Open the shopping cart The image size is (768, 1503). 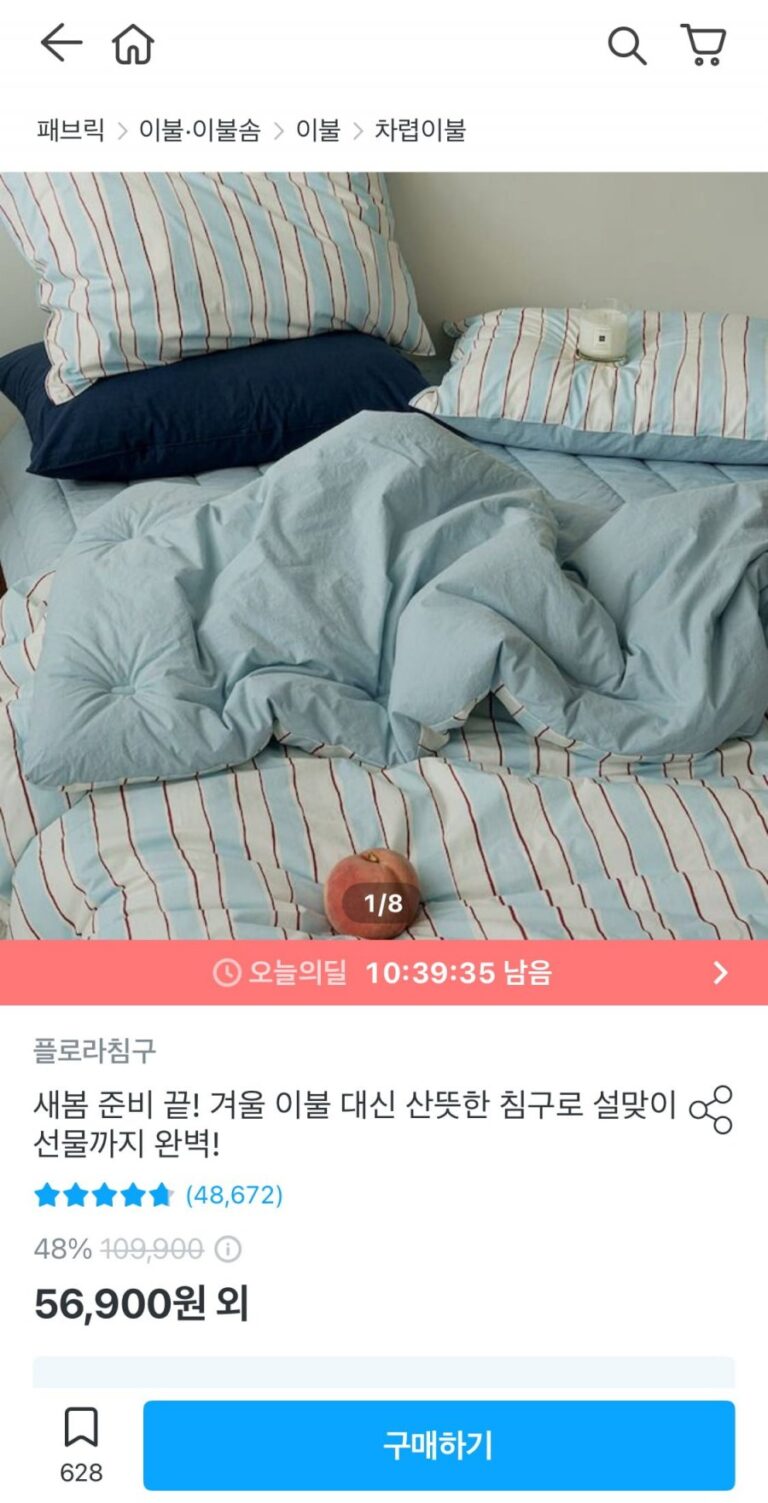point(703,45)
